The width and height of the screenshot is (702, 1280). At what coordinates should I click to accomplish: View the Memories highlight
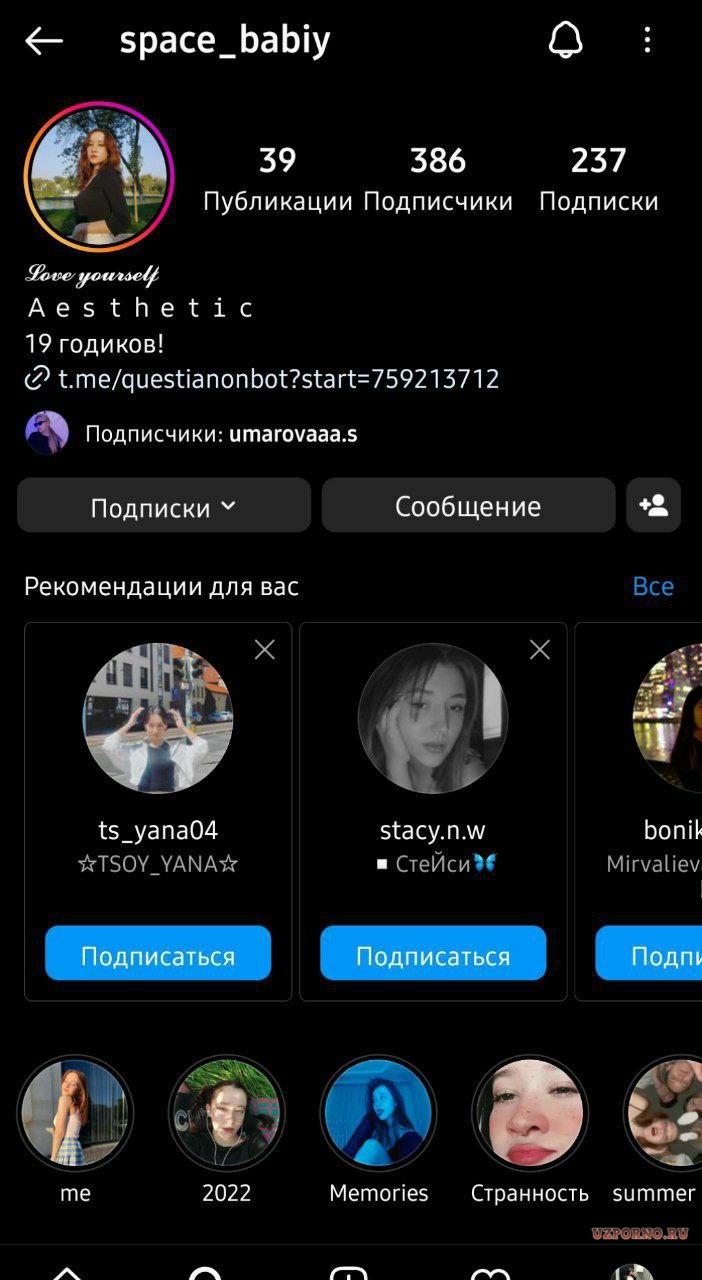coord(379,1113)
